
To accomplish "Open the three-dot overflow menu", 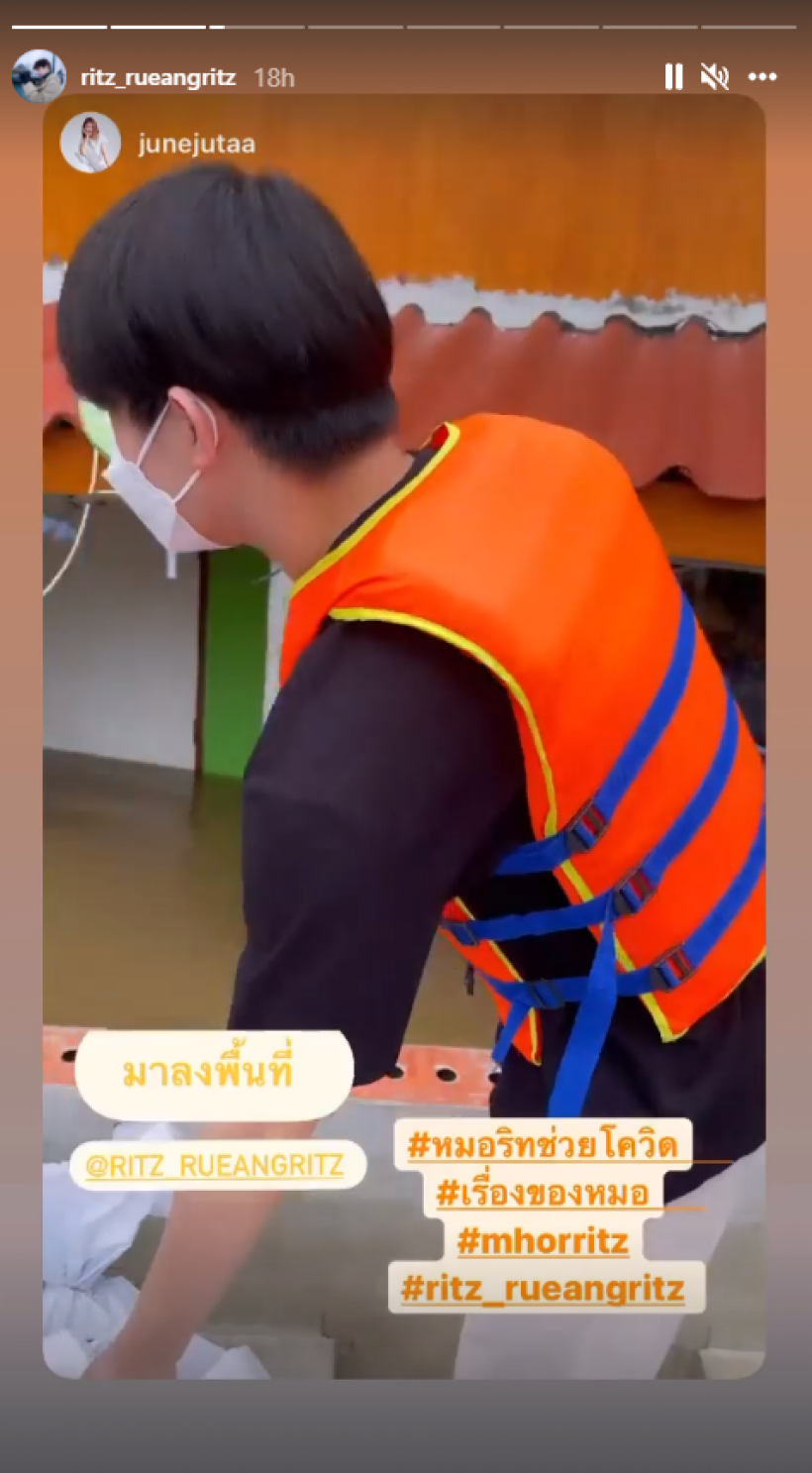I will tap(761, 77).
